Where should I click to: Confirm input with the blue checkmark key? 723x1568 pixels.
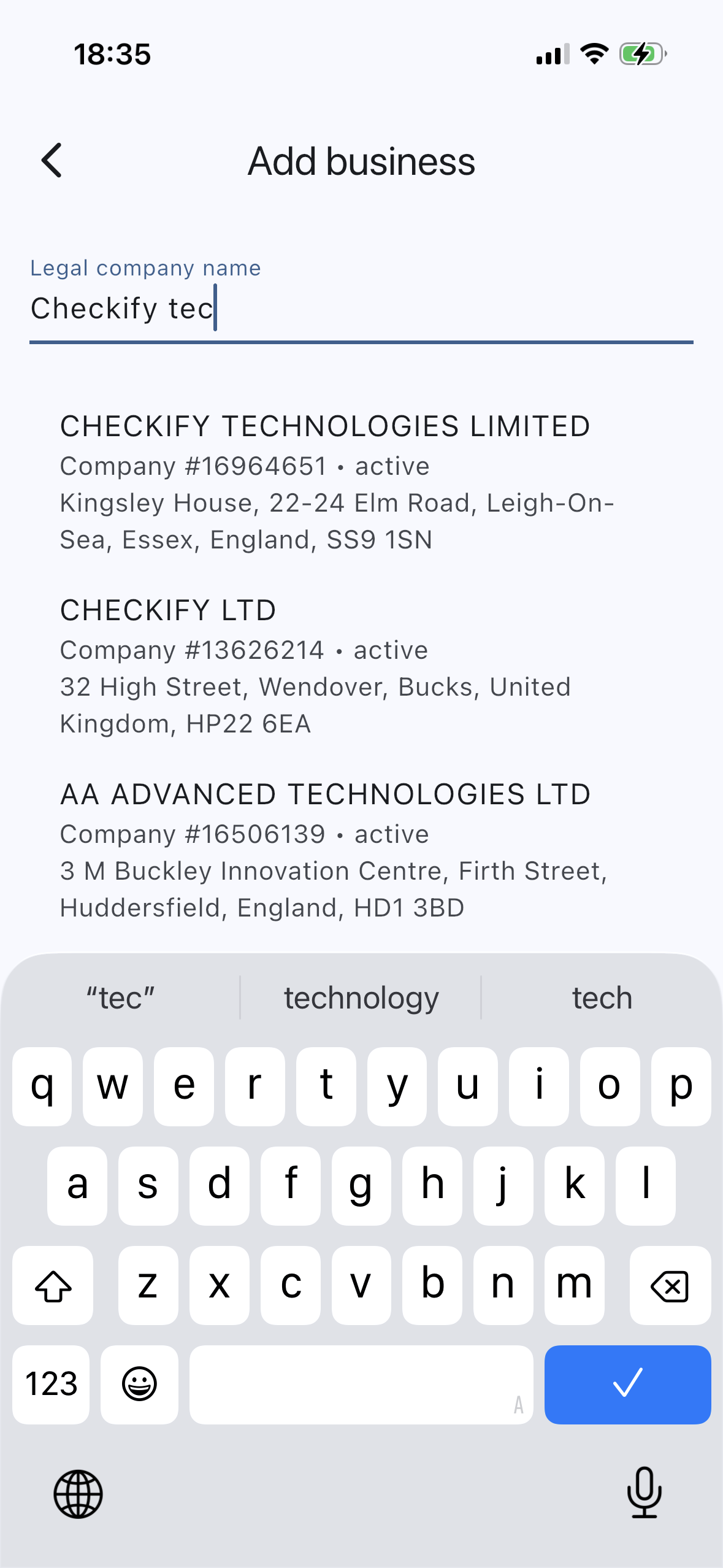(x=627, y=1385)
